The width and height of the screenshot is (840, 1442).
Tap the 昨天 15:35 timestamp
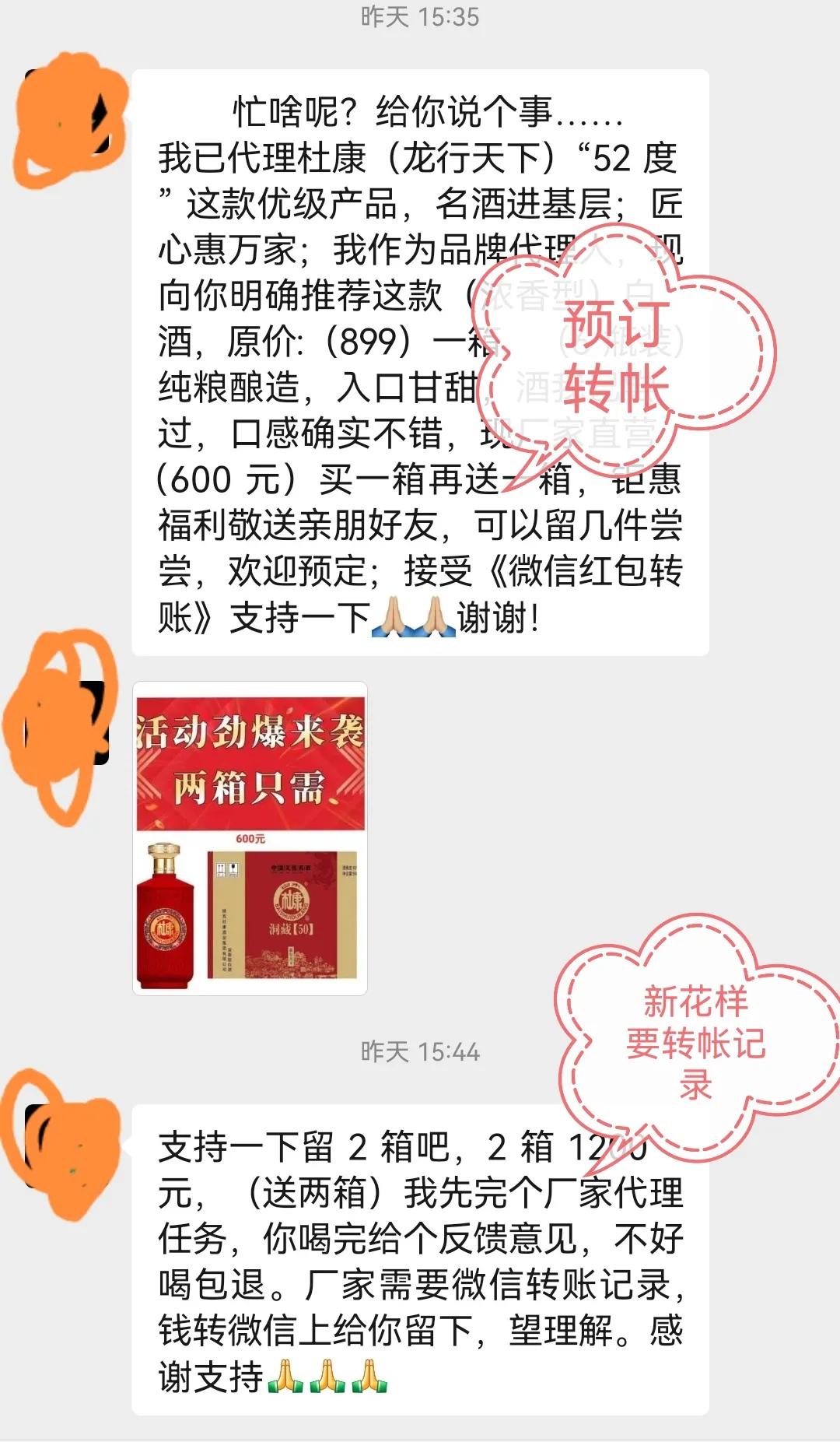(420, 16)
